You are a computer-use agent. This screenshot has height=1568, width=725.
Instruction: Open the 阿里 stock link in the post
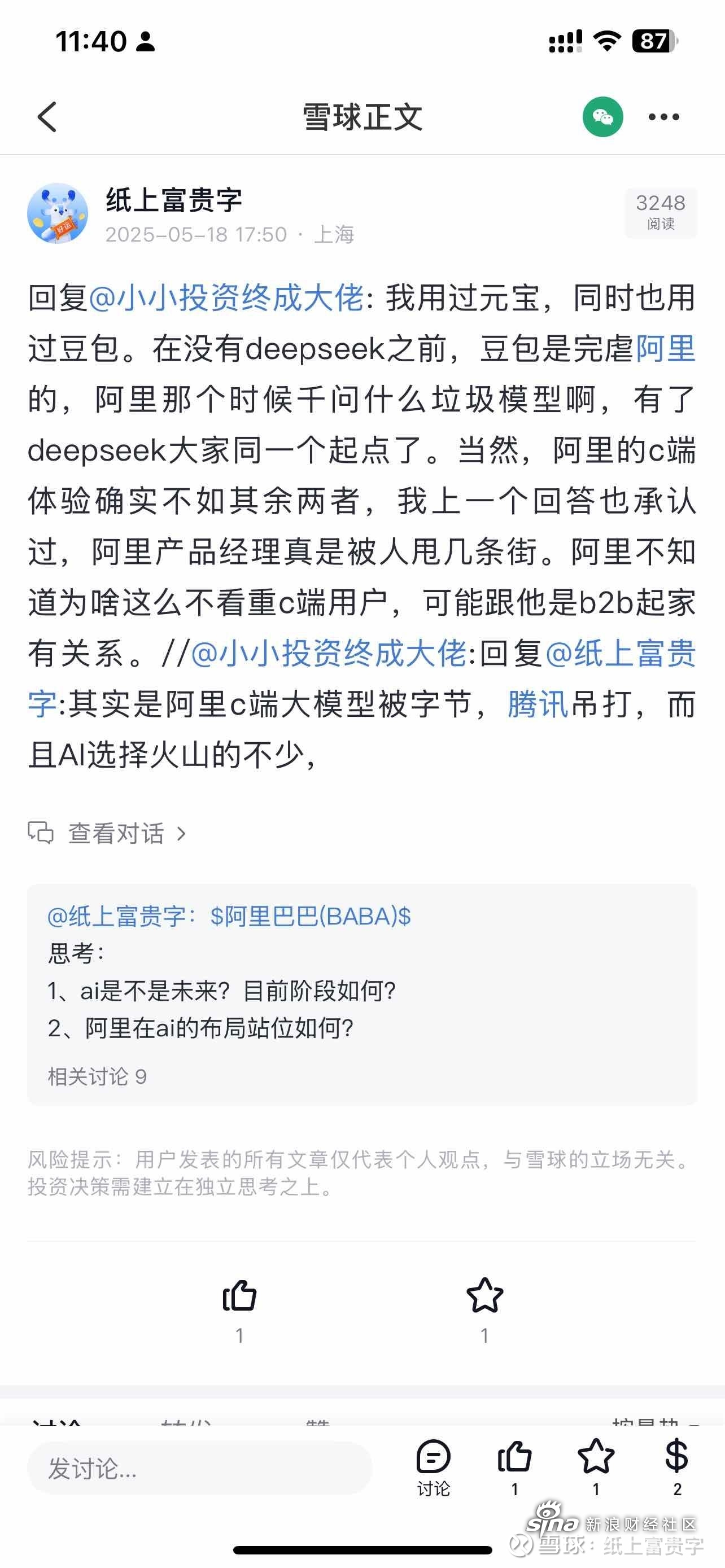coord(665,349)
